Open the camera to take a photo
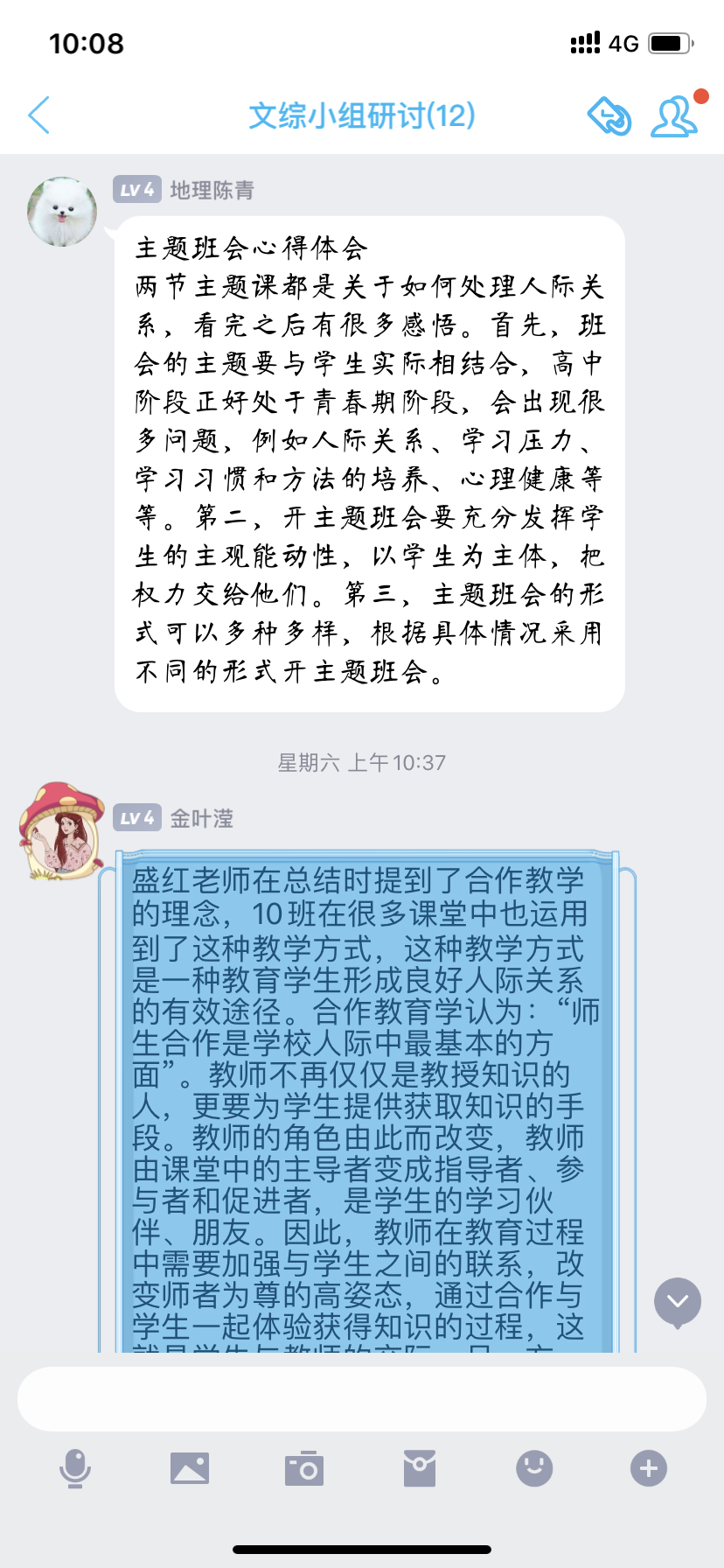This screenshot has width=724, height=1568. pos(304,1468)
